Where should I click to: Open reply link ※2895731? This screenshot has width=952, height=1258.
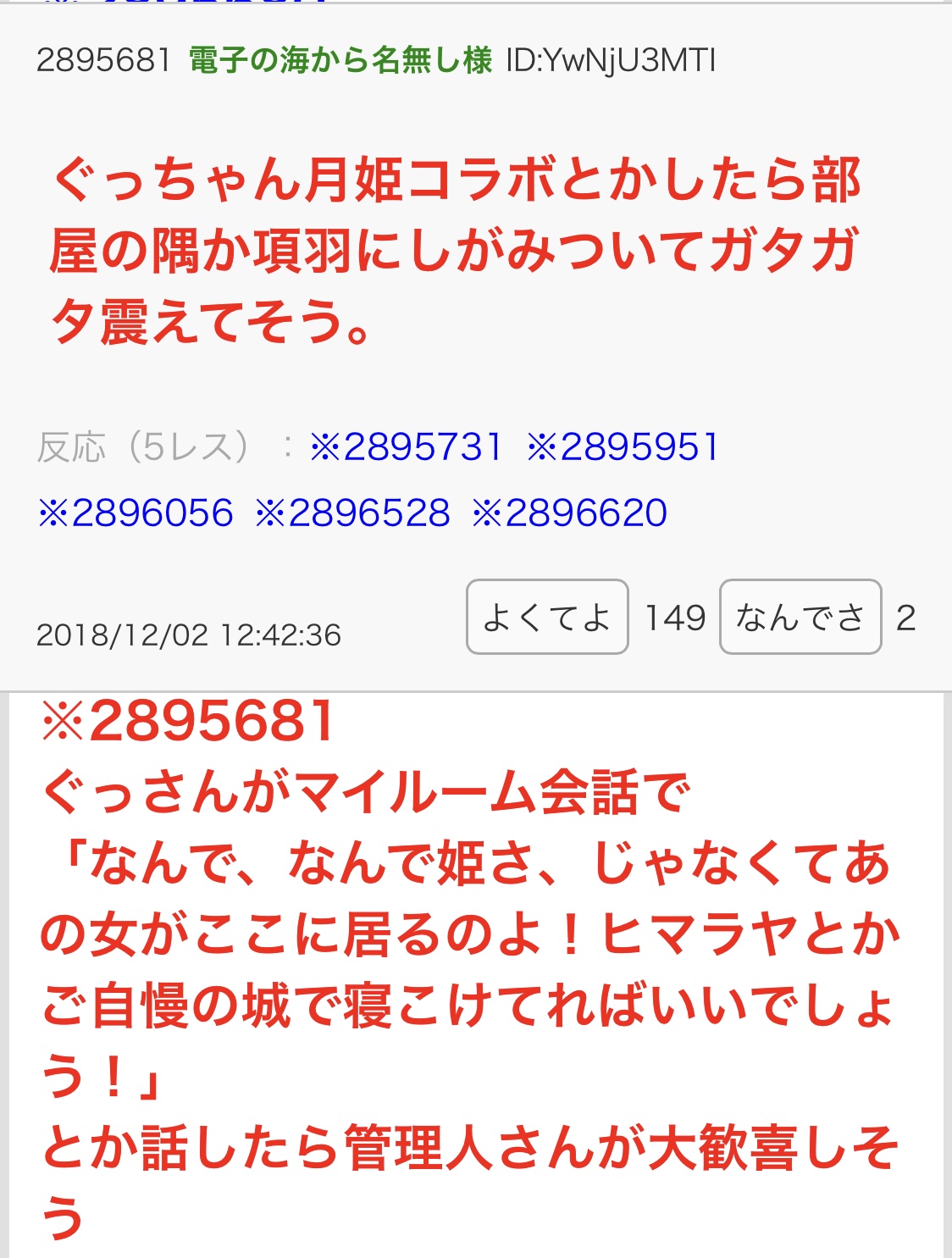[x=406, y=446]
